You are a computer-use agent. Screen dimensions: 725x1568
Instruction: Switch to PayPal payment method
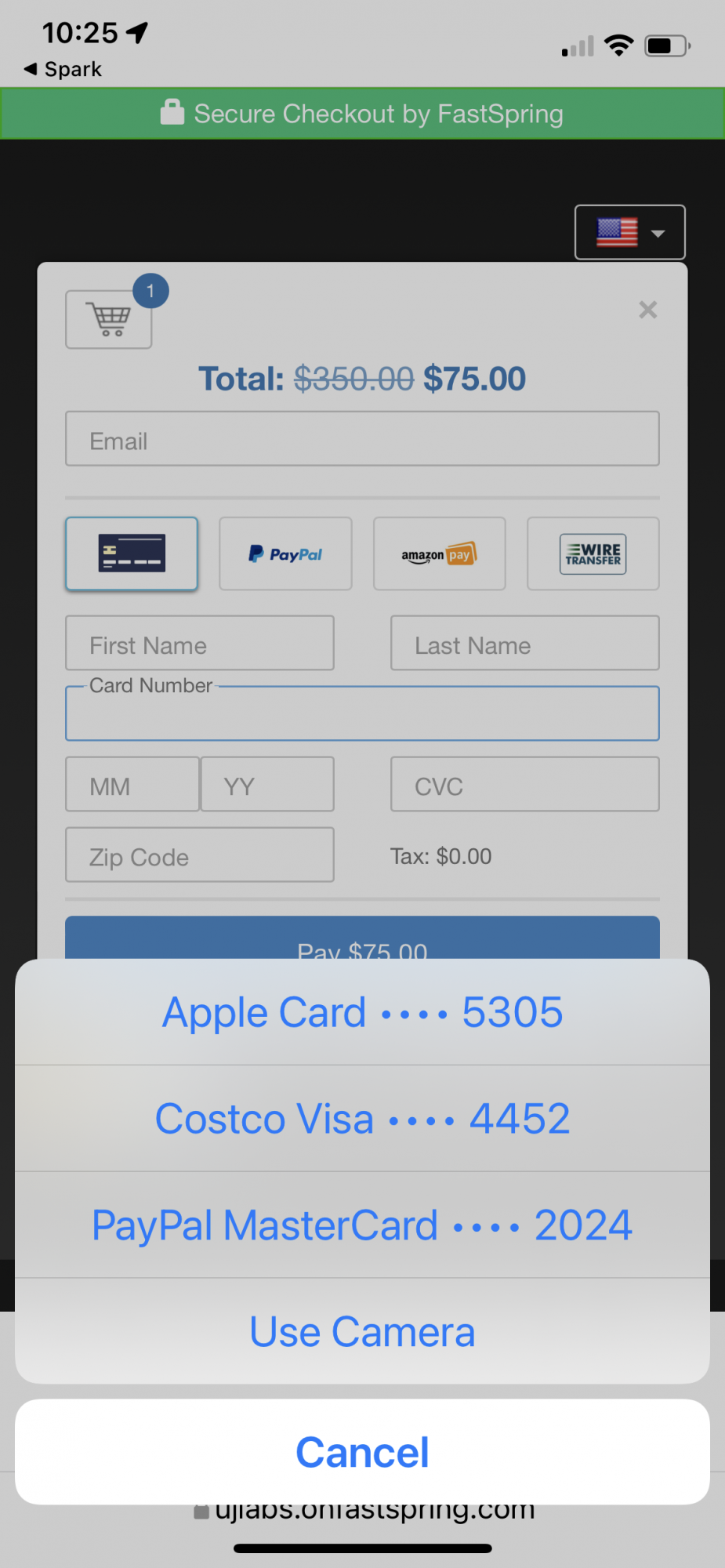coord(285,554)
